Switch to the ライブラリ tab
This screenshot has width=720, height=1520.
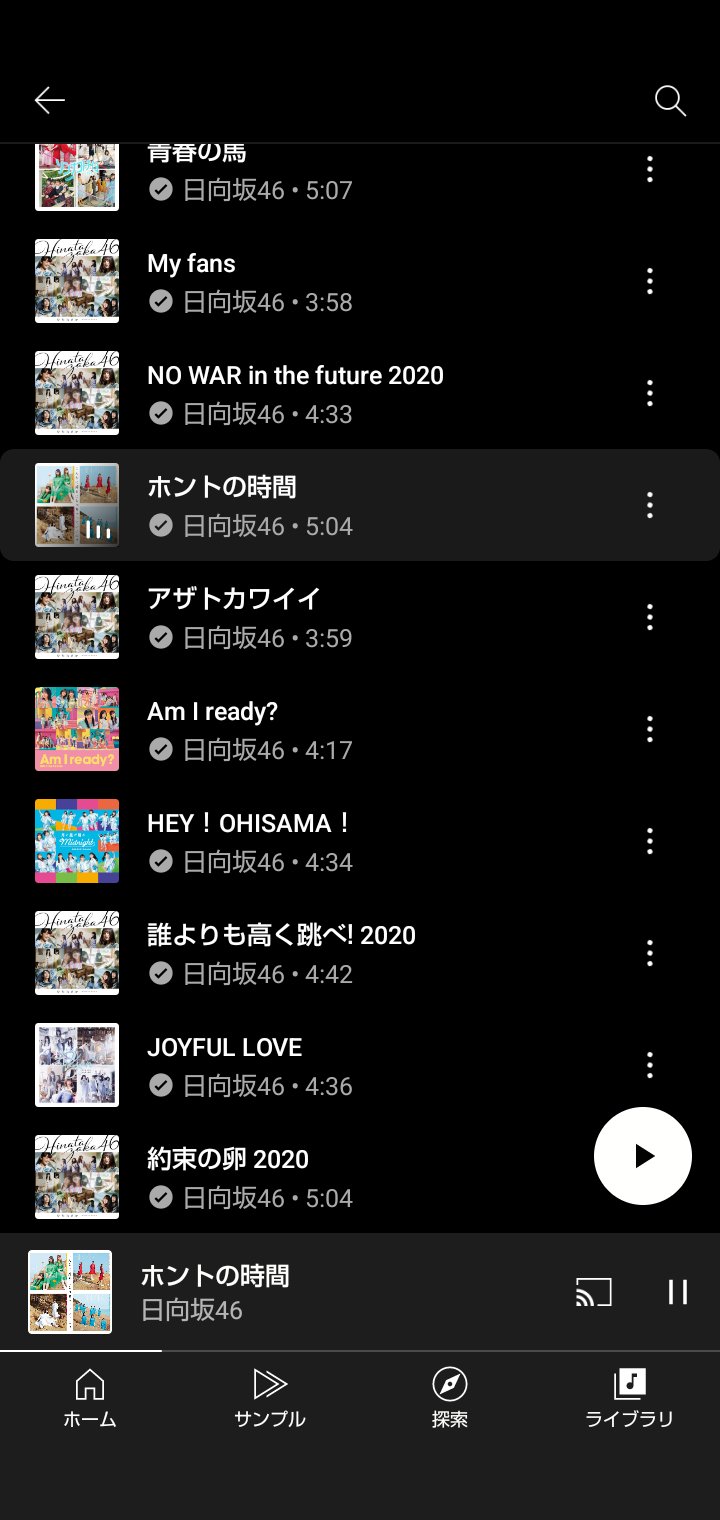pyautogui.click(x=629, y=1398)
